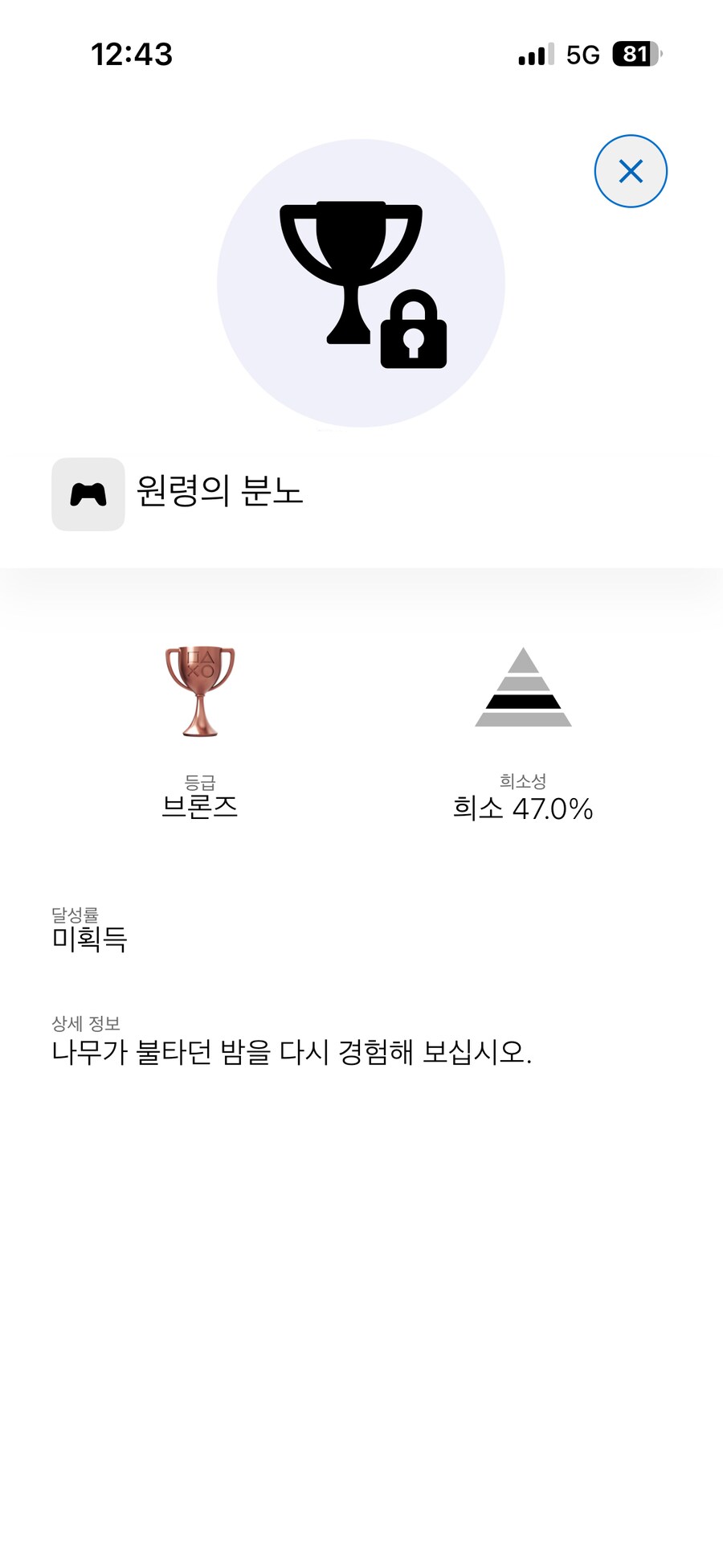
Task: Tap the clock showing 12:43
Action: click(130, 53)
